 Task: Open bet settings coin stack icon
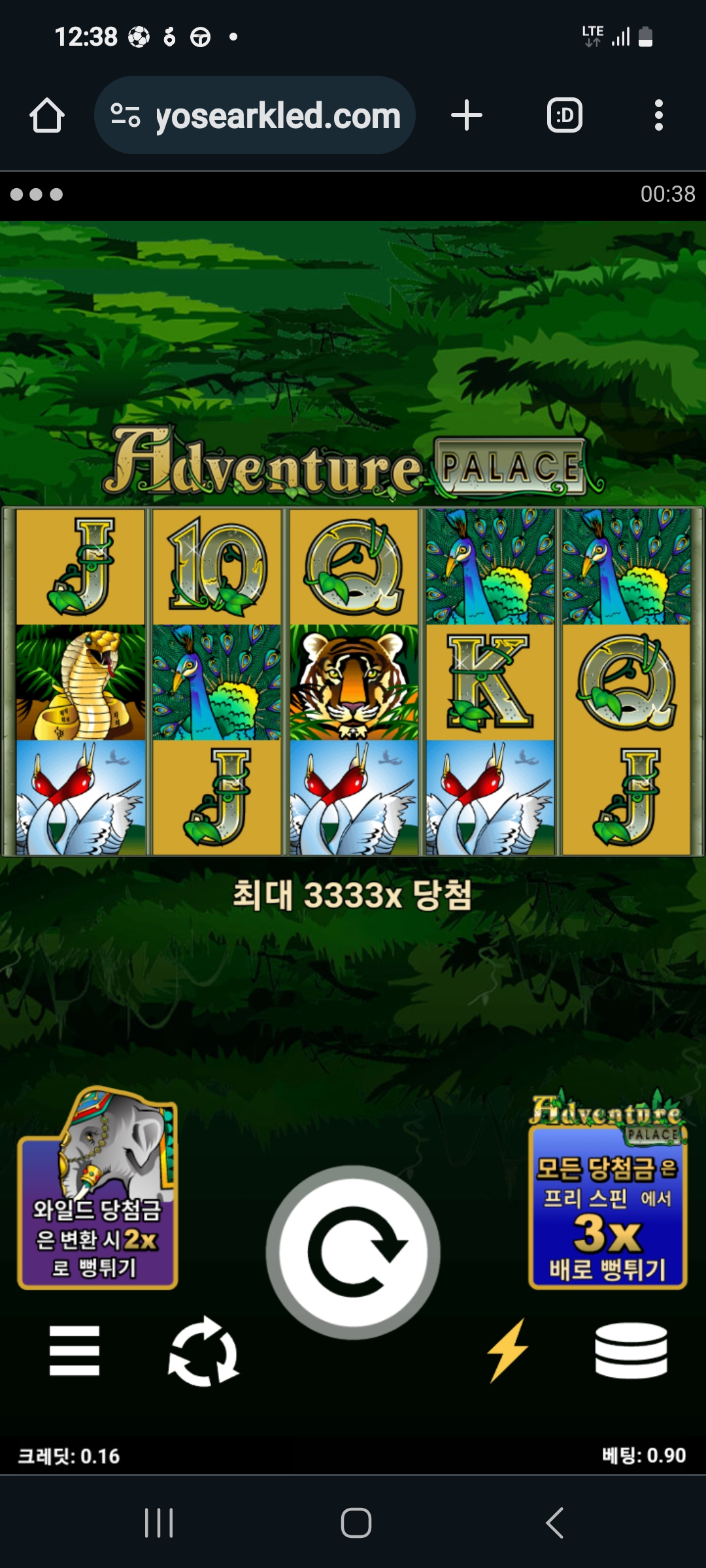tap(631, 1350)
